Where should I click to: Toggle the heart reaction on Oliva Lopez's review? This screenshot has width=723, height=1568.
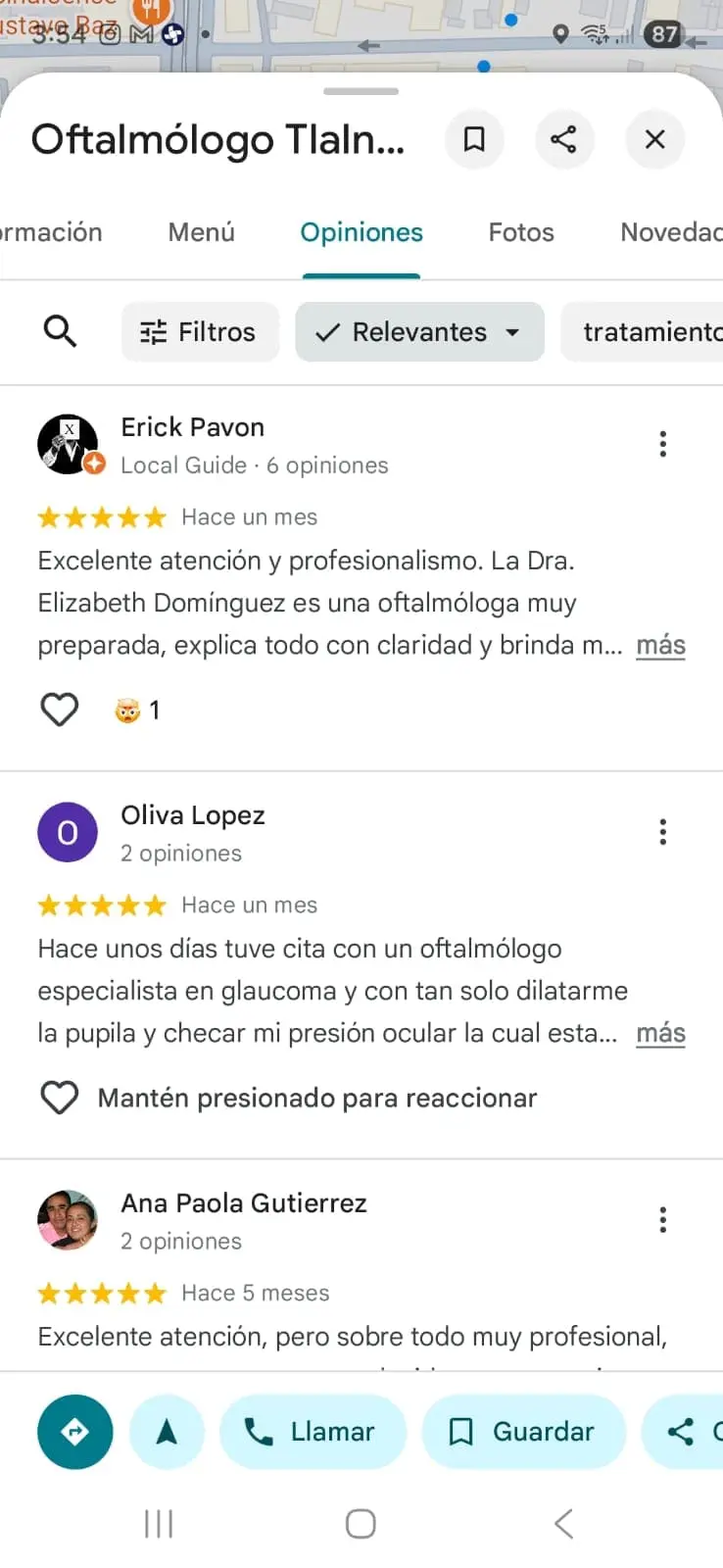click(x=60, y=1098)
